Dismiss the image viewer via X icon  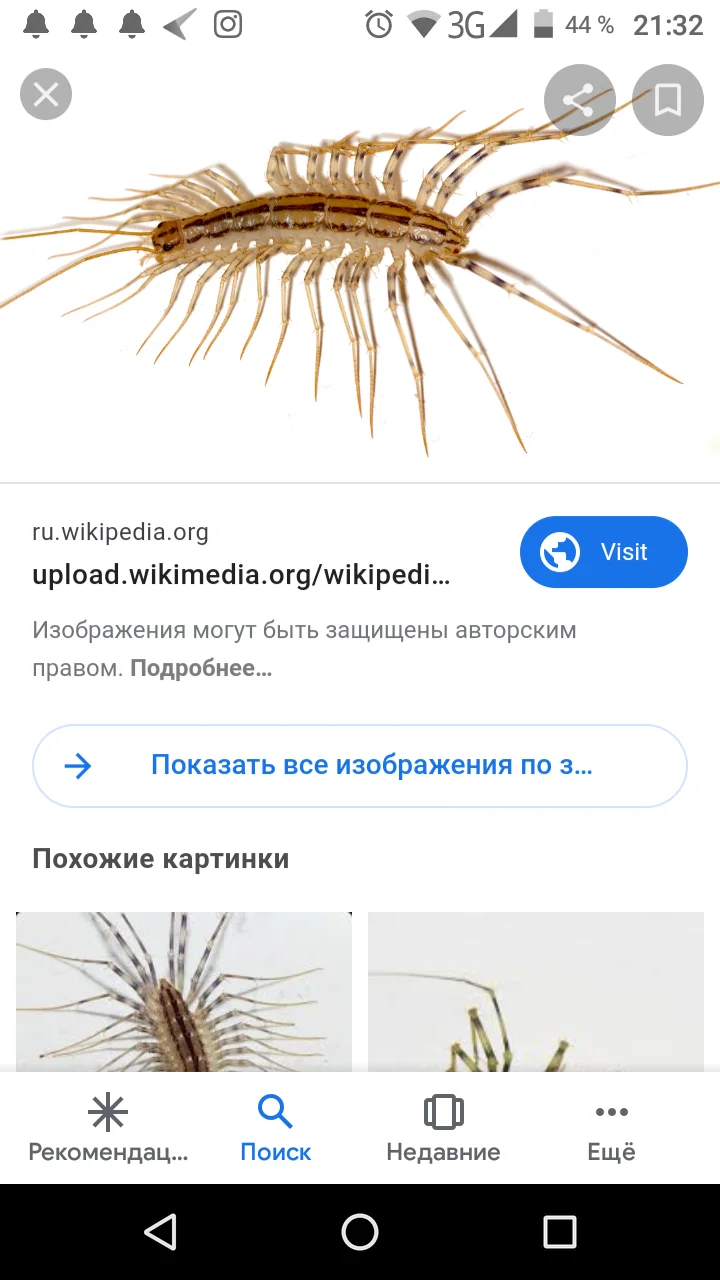click(x=46, y=94)
